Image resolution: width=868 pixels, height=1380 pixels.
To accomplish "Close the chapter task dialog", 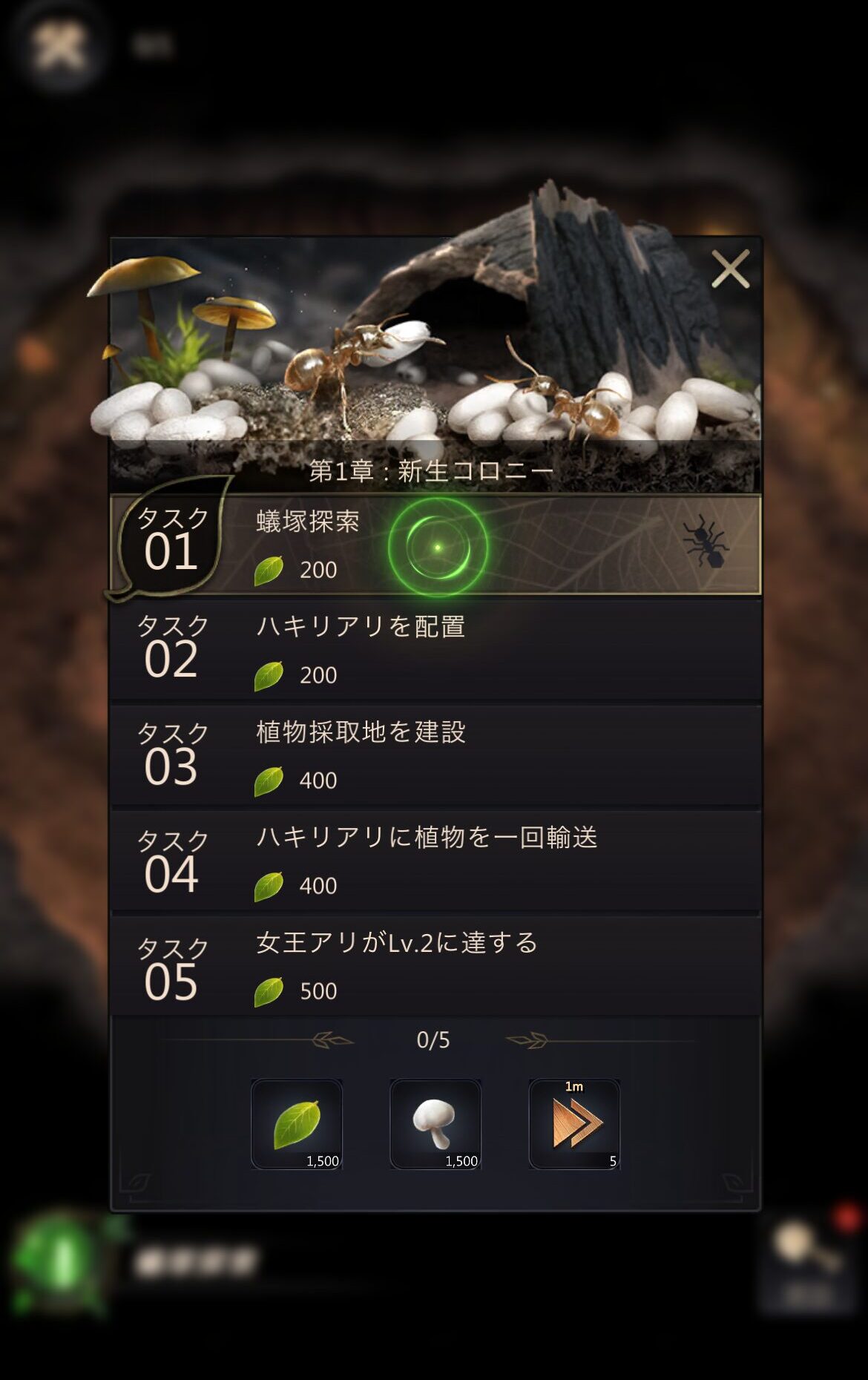I will click(730, 269).
